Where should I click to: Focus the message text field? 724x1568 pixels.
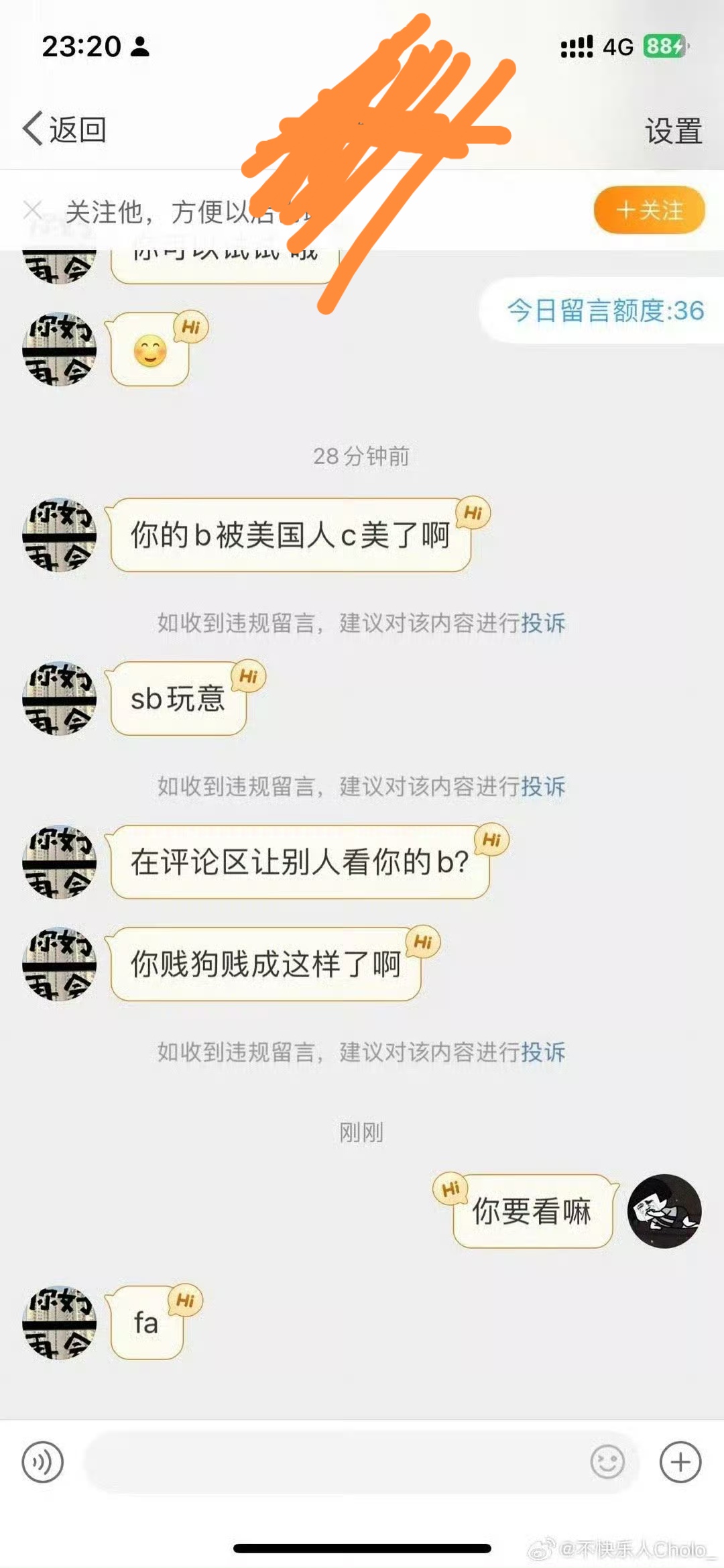coord(335,1462)
